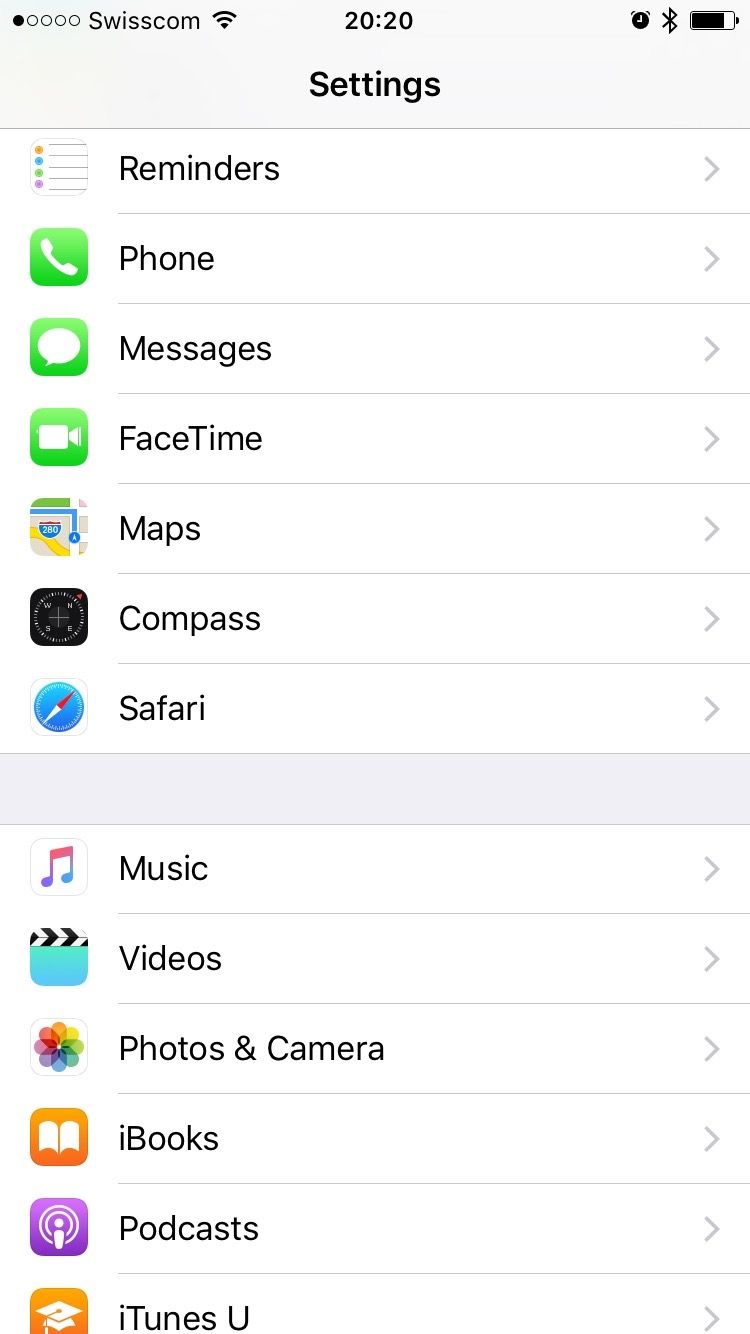Tap the Bluetooth status icon
The height and width of the screenshot is (1334, 750).
click(x=670, y=18)
